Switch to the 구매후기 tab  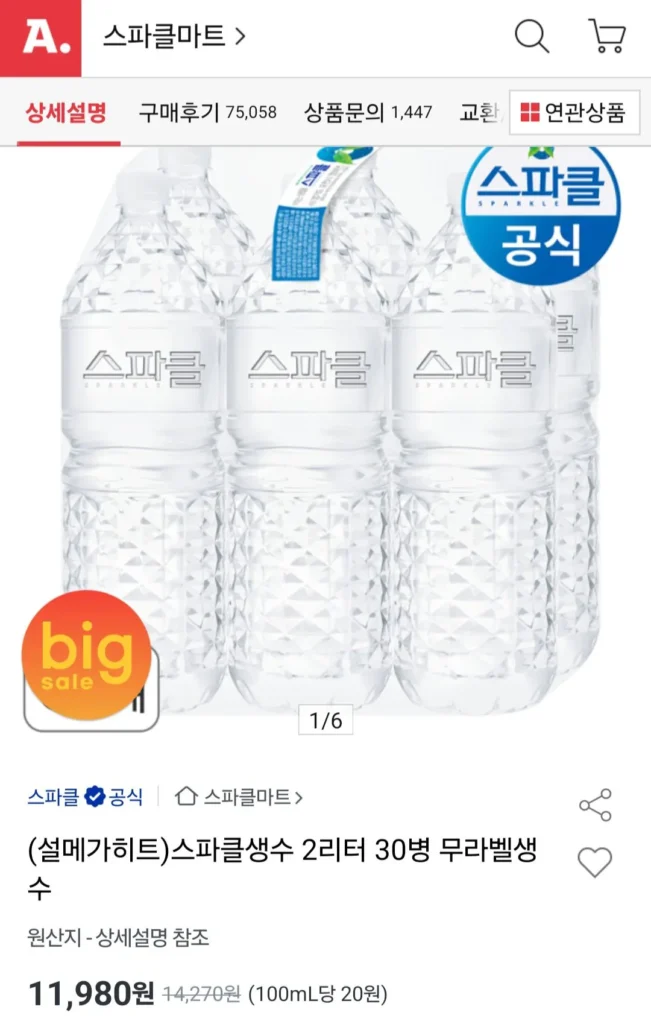click(x=207, y=112)
